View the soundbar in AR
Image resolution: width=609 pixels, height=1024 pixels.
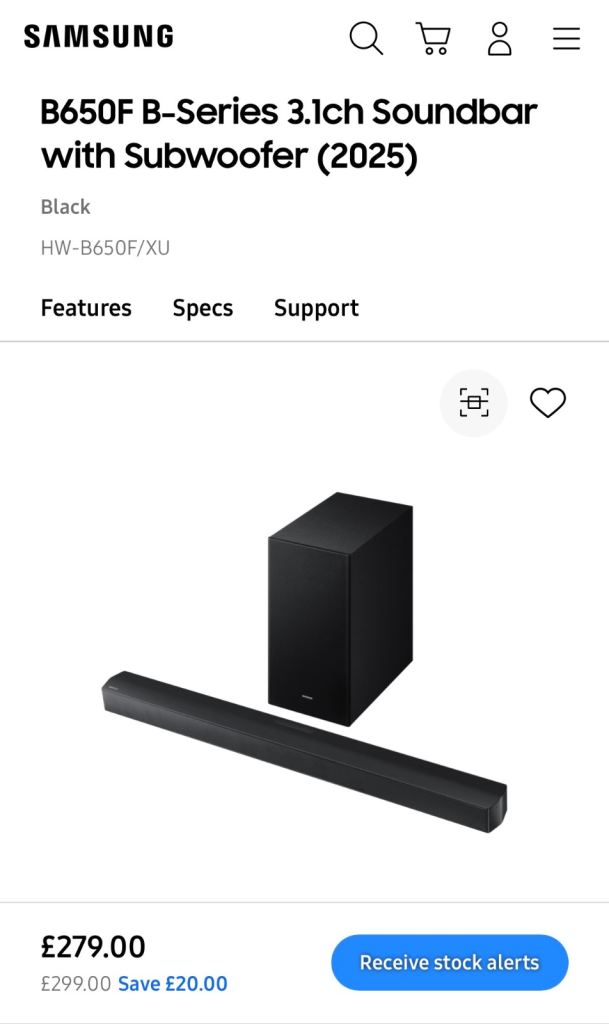tap(474, 403)
